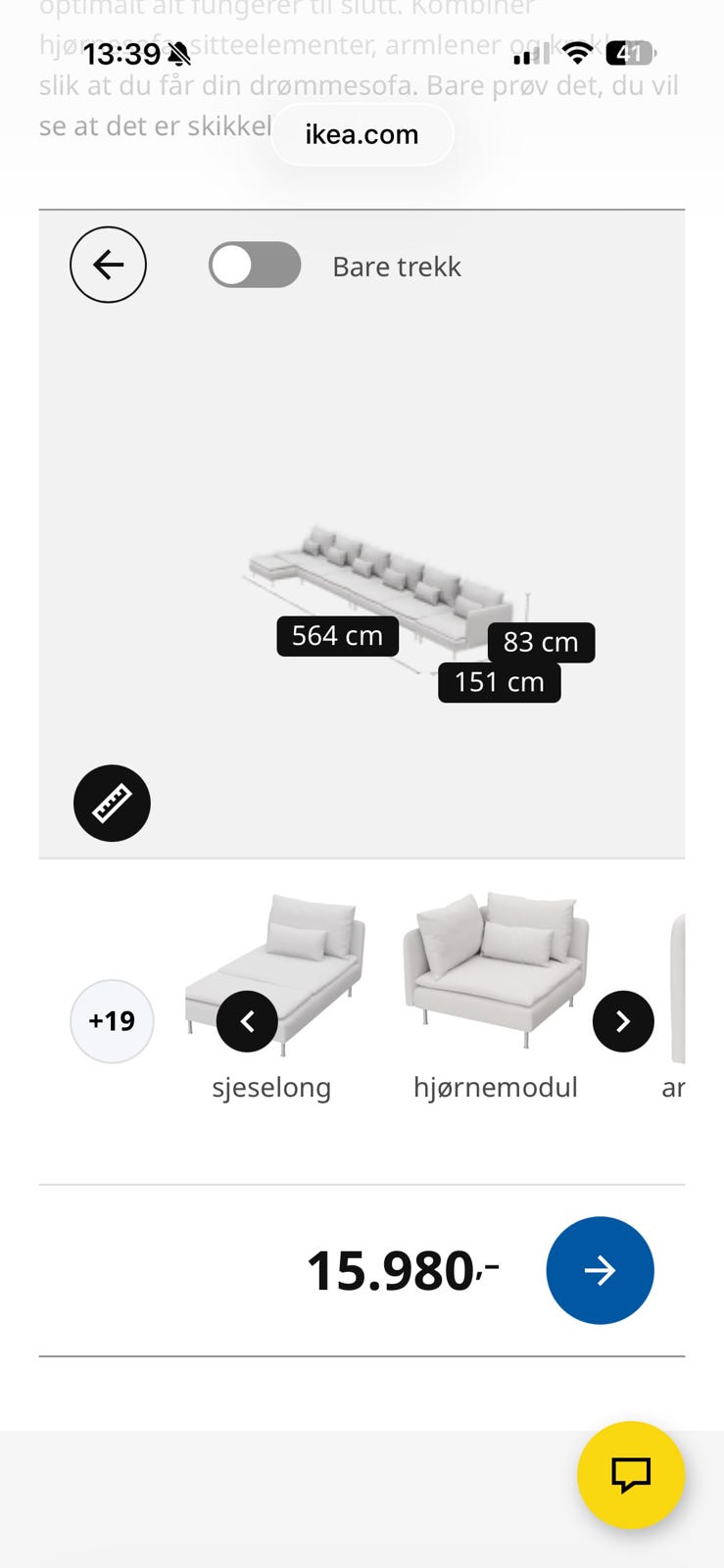The image size is (724, 1568).
Task: Select the ruler measurement icon
Action: pyautogui.click(x=112, y=803)
